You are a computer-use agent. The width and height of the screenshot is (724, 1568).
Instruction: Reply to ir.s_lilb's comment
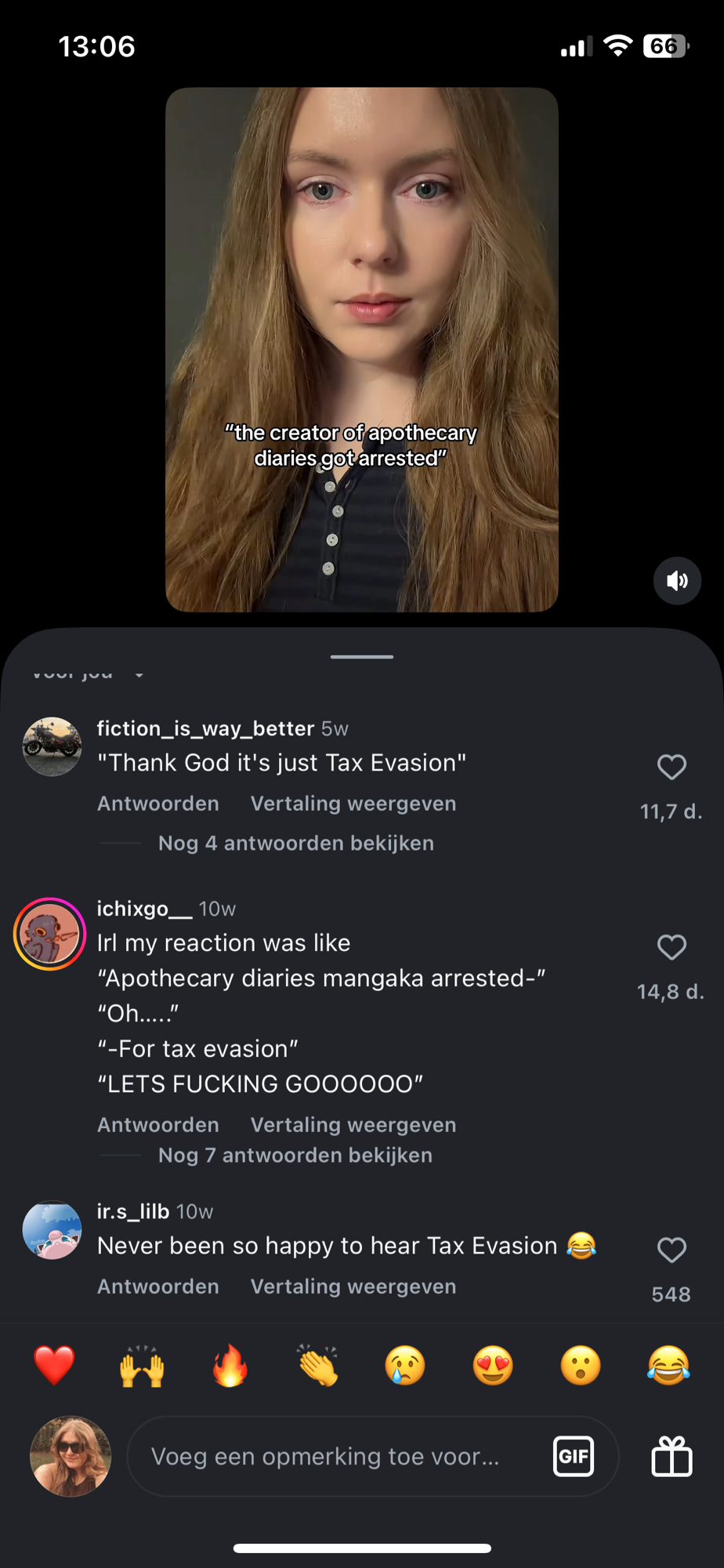click(x=157, y=1287)
